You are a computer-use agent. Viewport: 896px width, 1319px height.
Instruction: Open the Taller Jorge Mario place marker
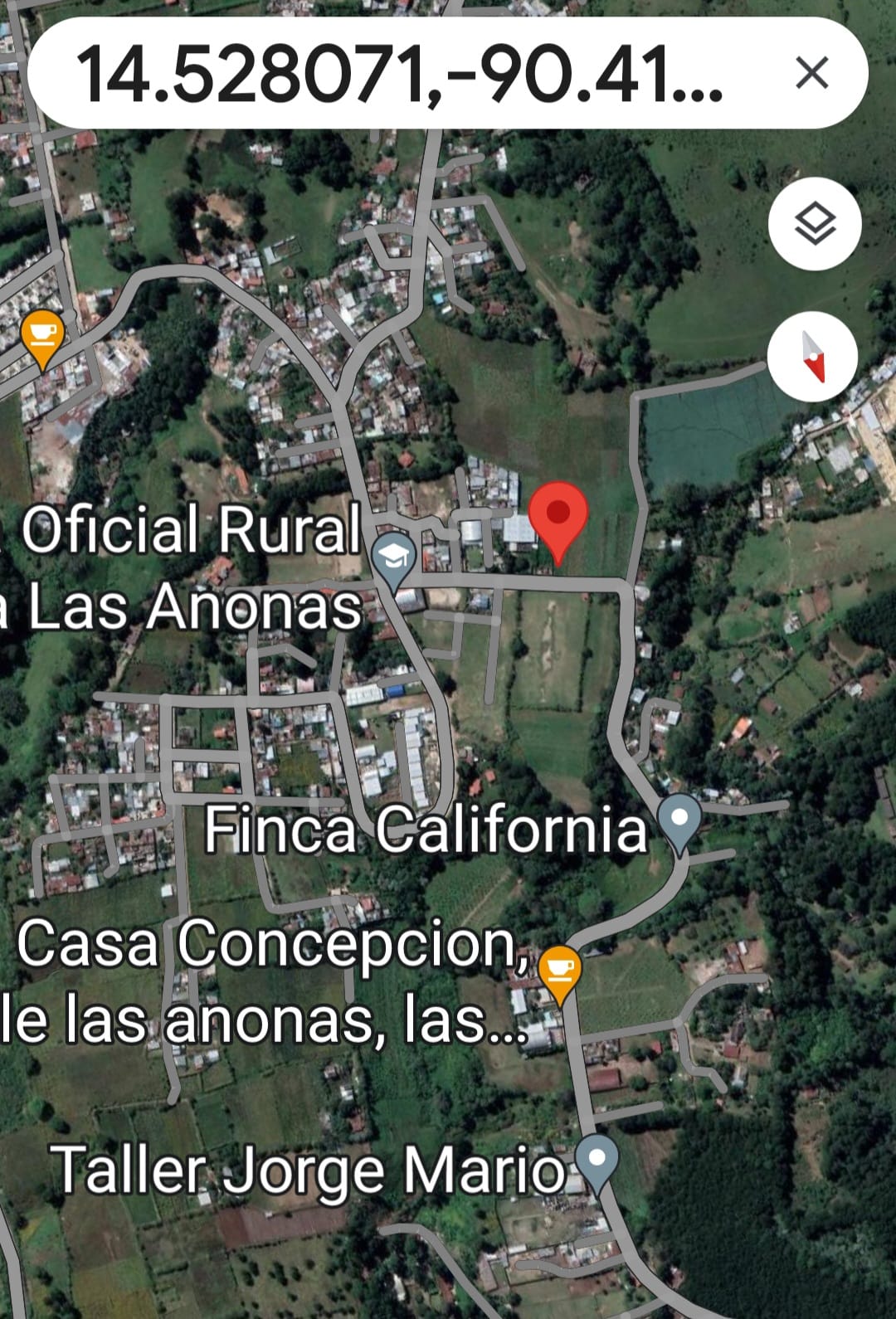pos(597,1160)
